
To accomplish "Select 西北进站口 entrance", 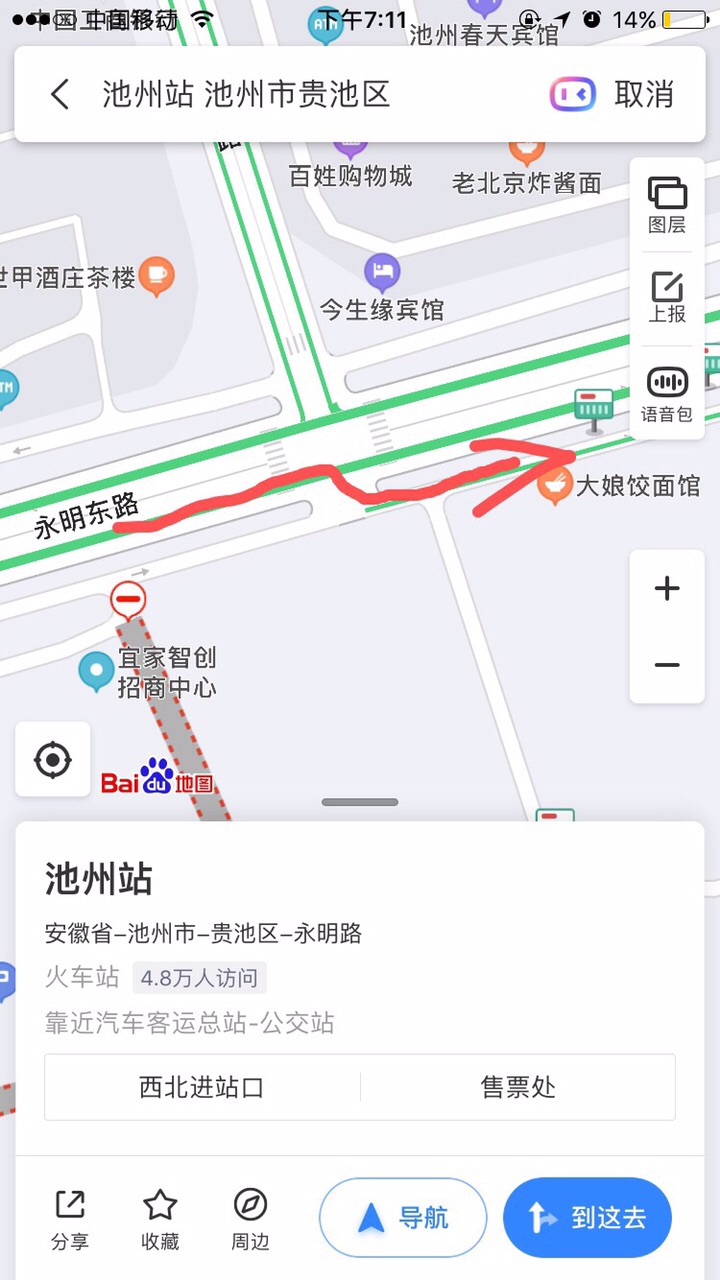I will click(x=202, y=1087).
